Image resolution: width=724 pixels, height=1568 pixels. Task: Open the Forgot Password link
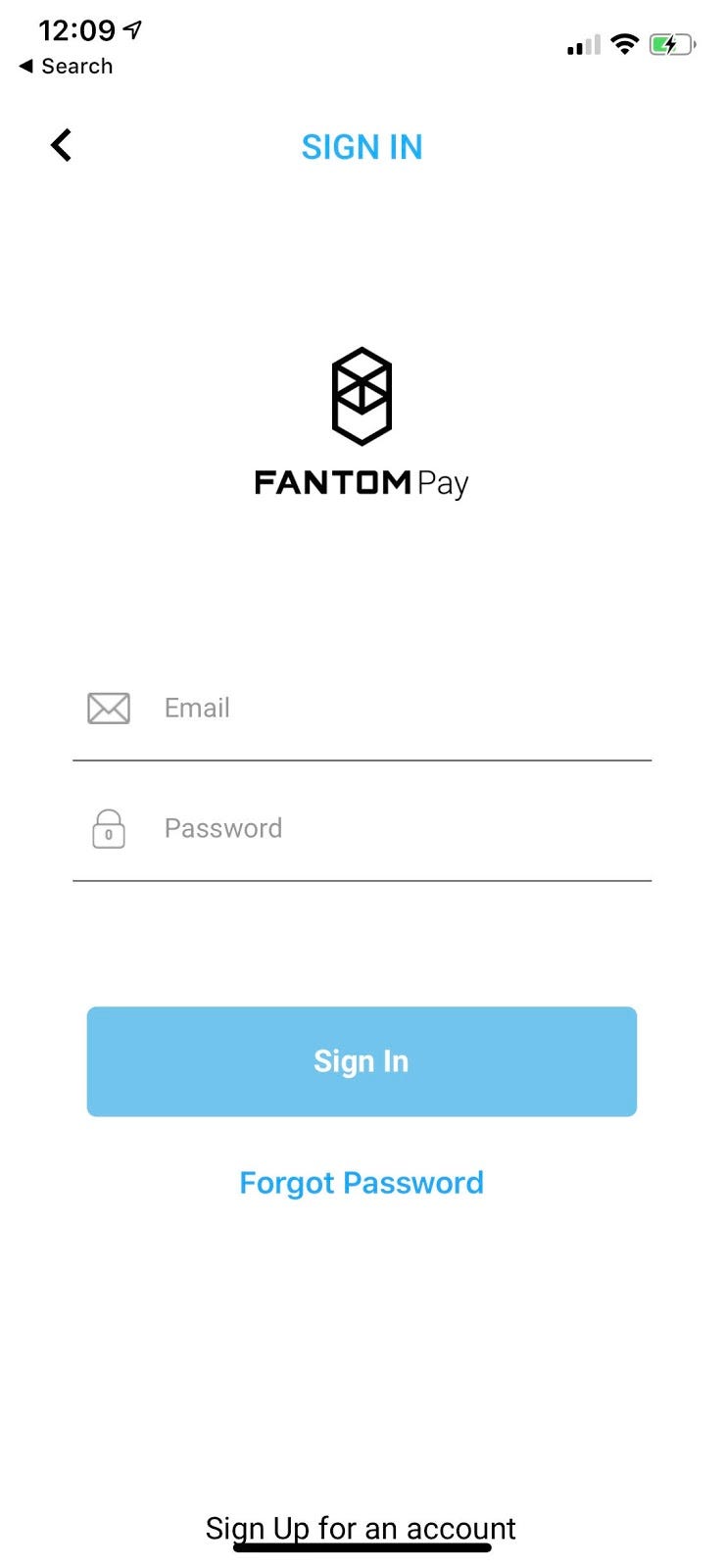click(x=362, y=1183)
